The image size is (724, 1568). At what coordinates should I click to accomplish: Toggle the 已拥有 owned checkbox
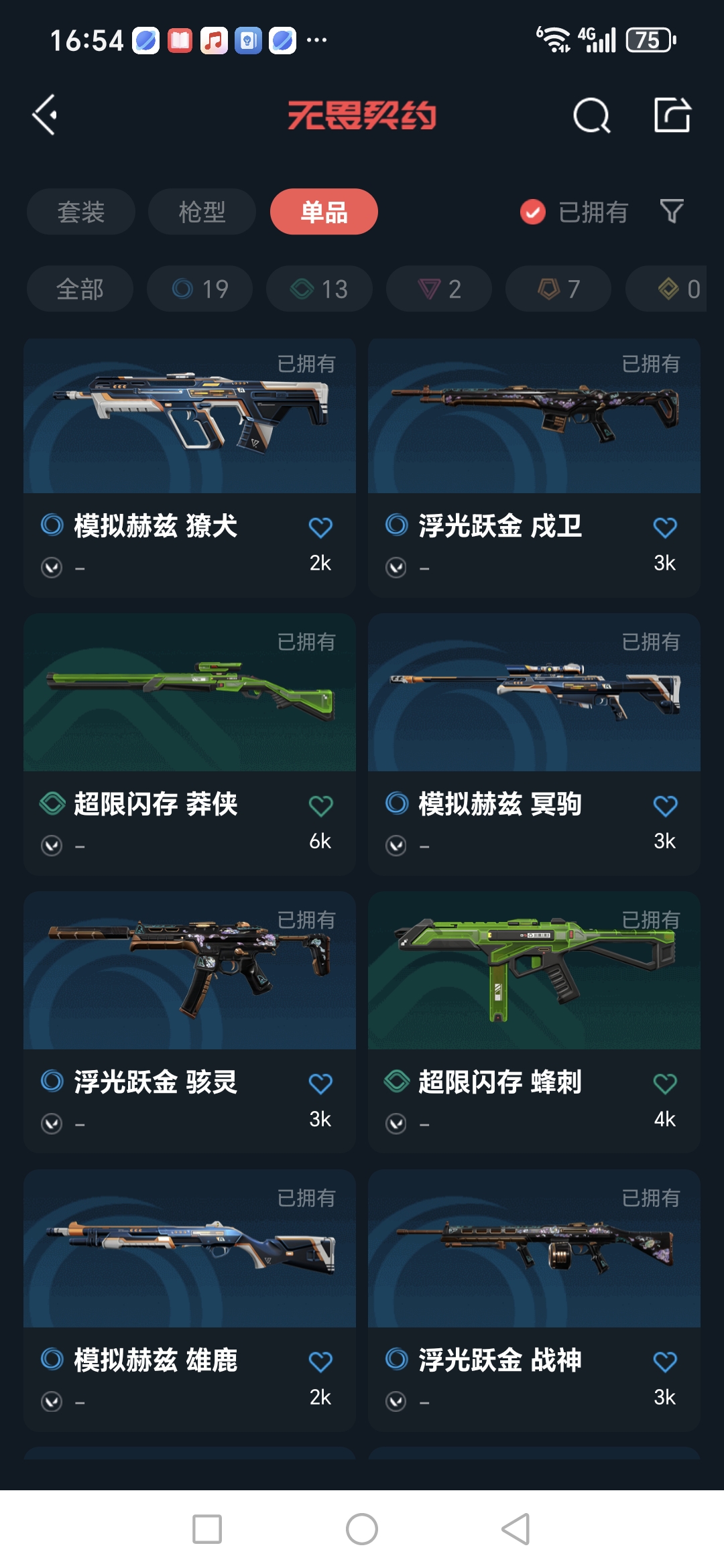coord(533,212)
